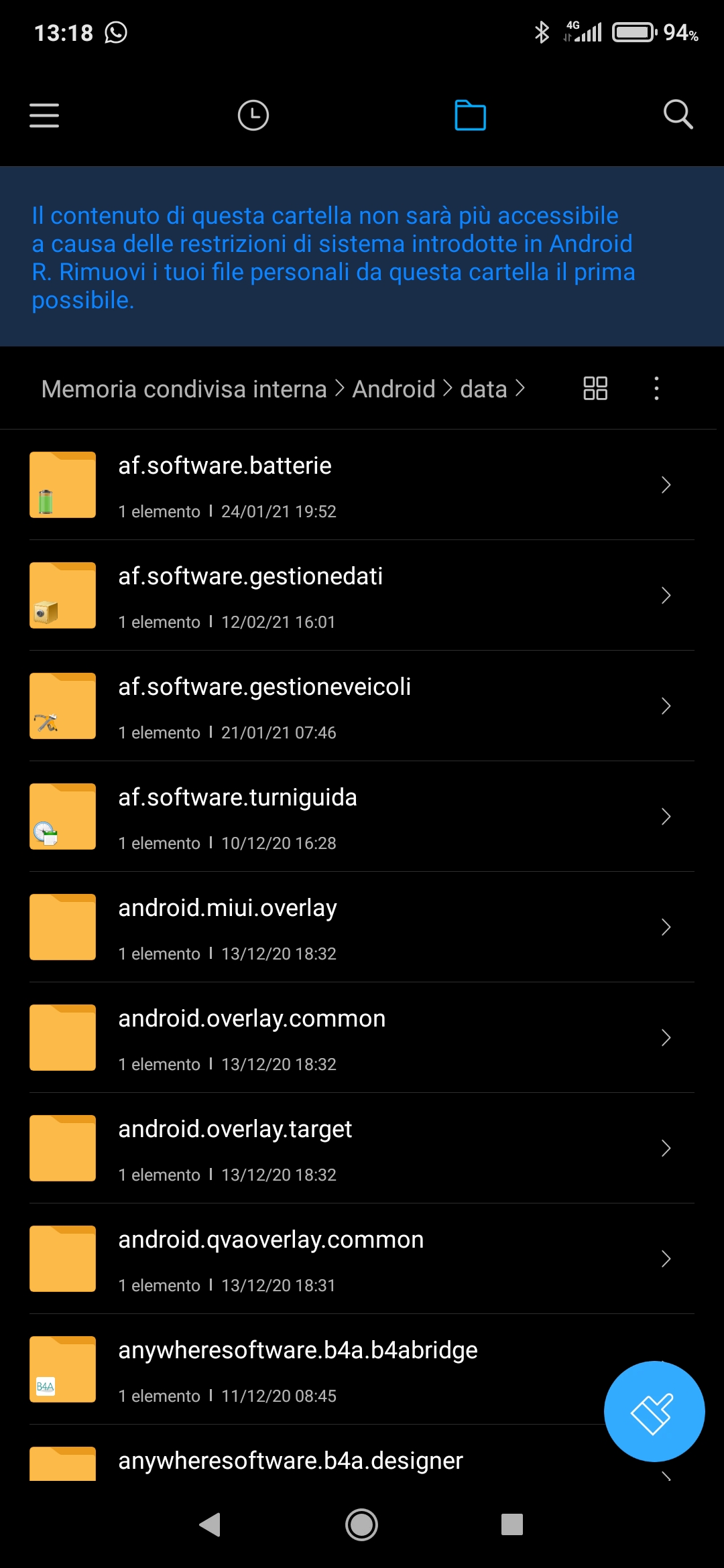Tap the safe icon on af.software.gestionedati
Viewport: 724px width, 1568px height.
point(62,595)
